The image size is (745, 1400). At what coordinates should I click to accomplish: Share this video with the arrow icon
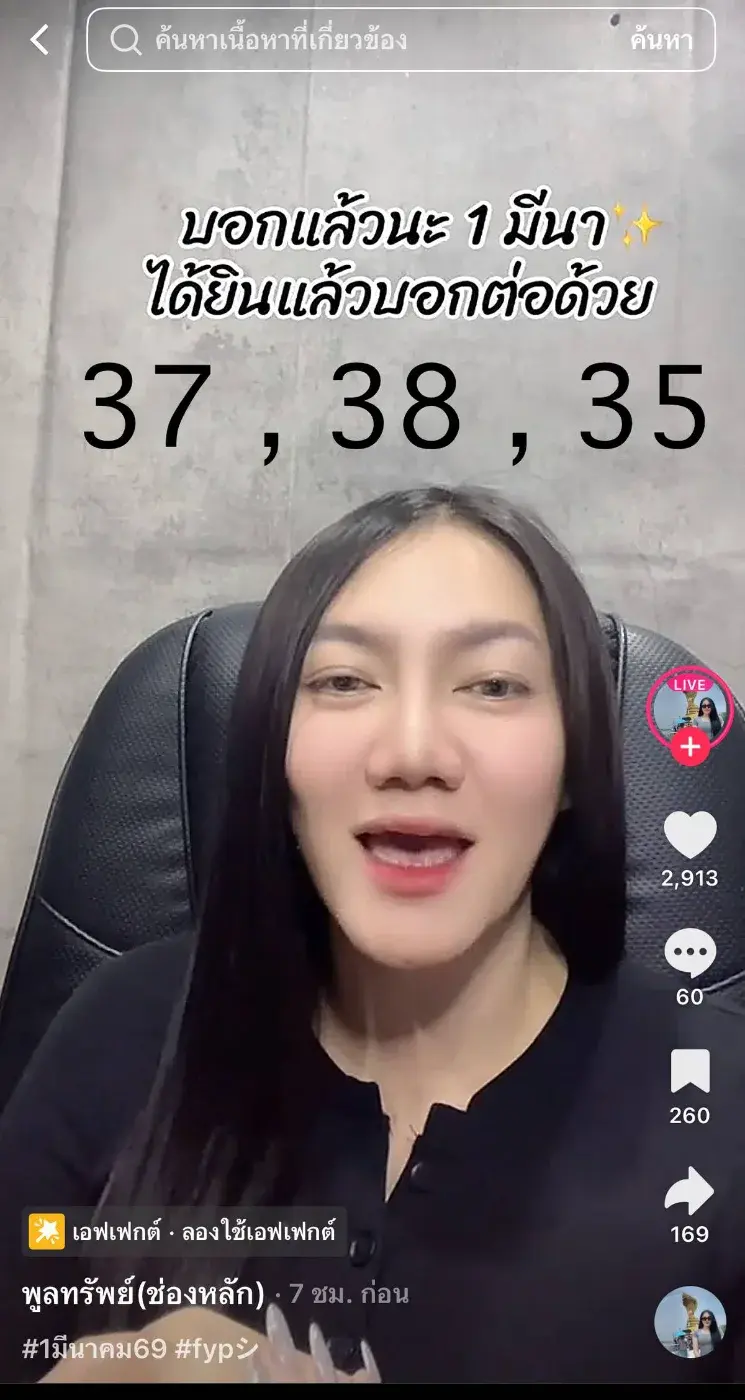point(690,1192)
